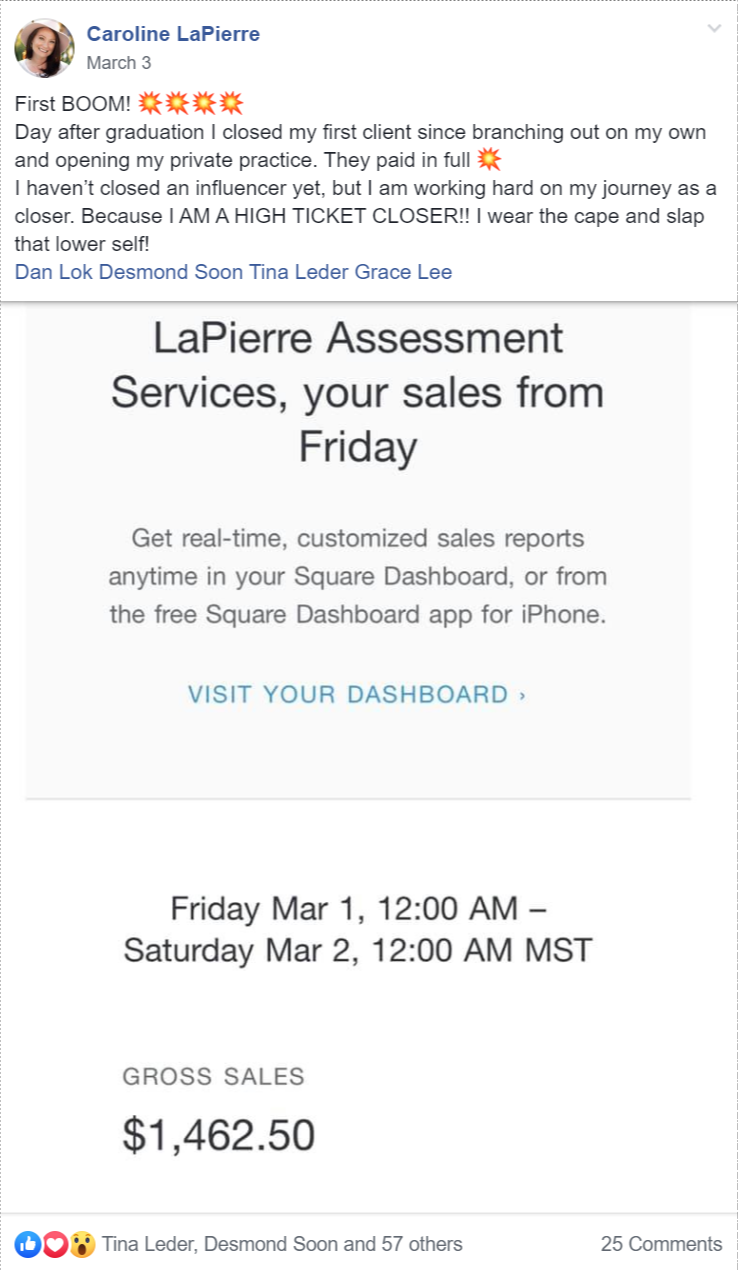The height and width of the screenshot is (1272, 738).
Task: Open tagged profile Dan Lok
Action: (x=54, y=272)
